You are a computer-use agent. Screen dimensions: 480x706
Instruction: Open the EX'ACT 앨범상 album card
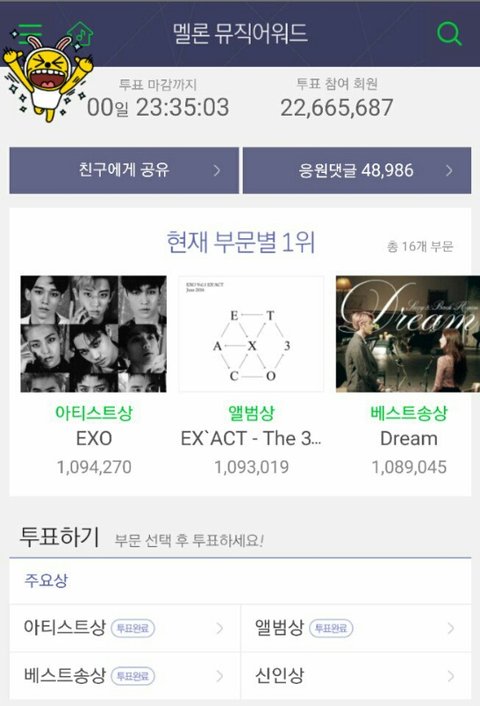pyautogui.click(x=251, y=376)
